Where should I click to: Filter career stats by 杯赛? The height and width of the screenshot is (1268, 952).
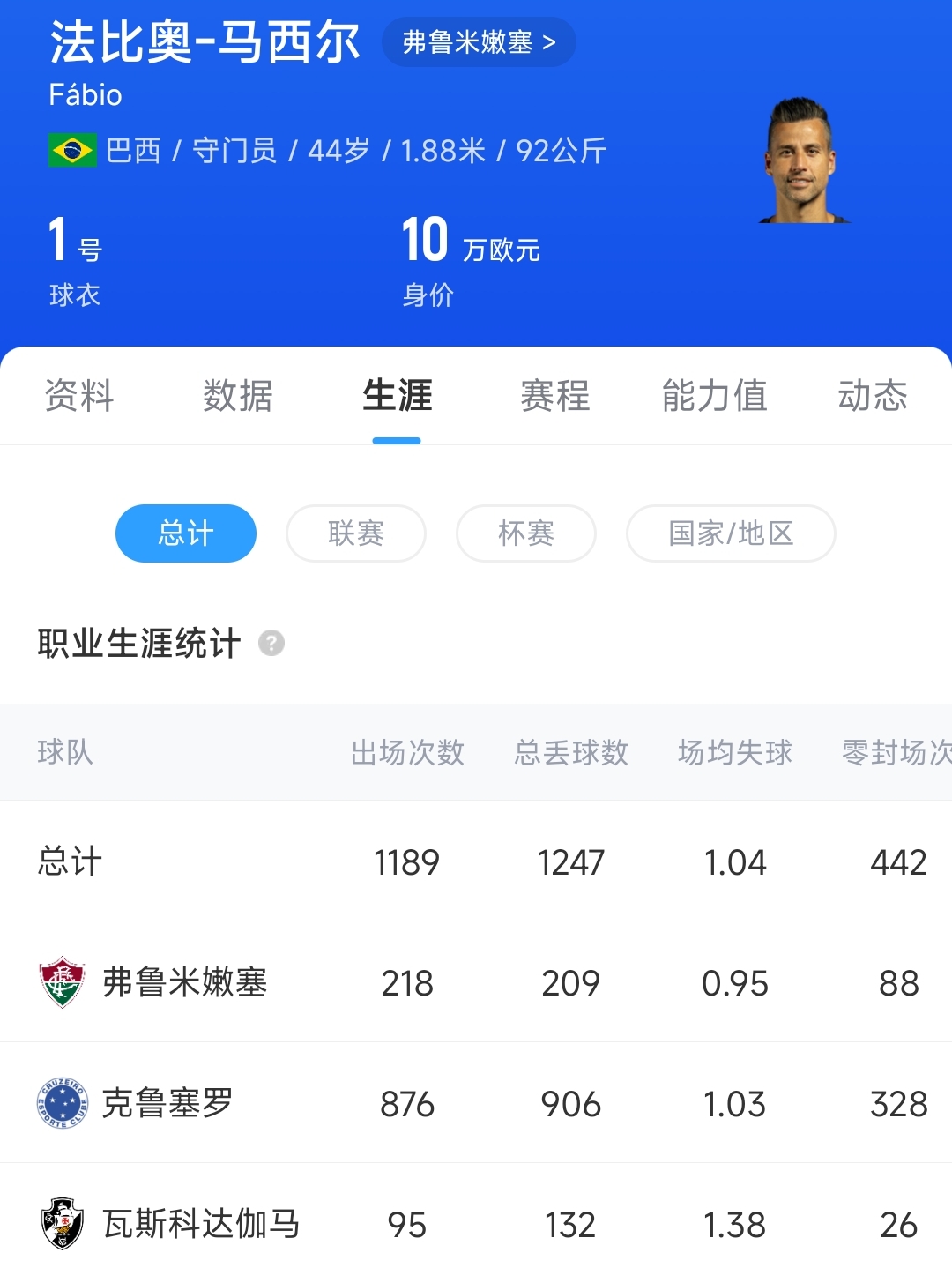(526, 533)
